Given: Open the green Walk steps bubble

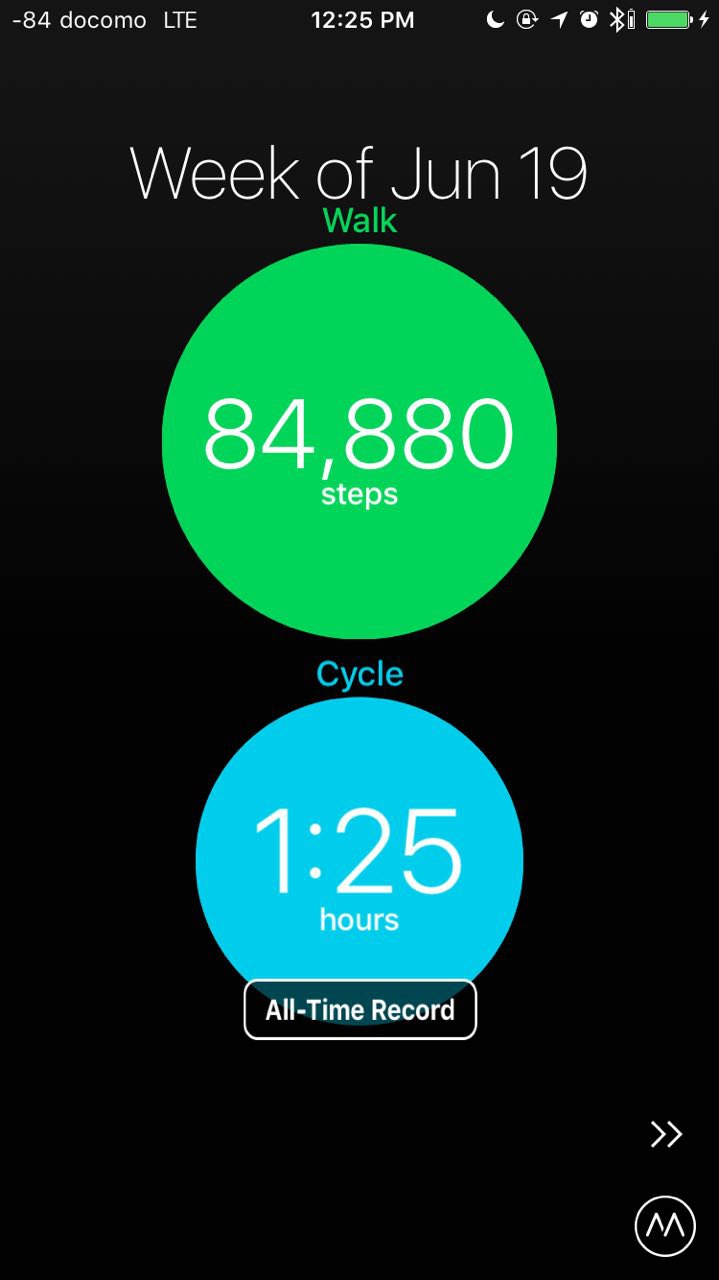Looking at the screenshot, I should click(359, 441).
